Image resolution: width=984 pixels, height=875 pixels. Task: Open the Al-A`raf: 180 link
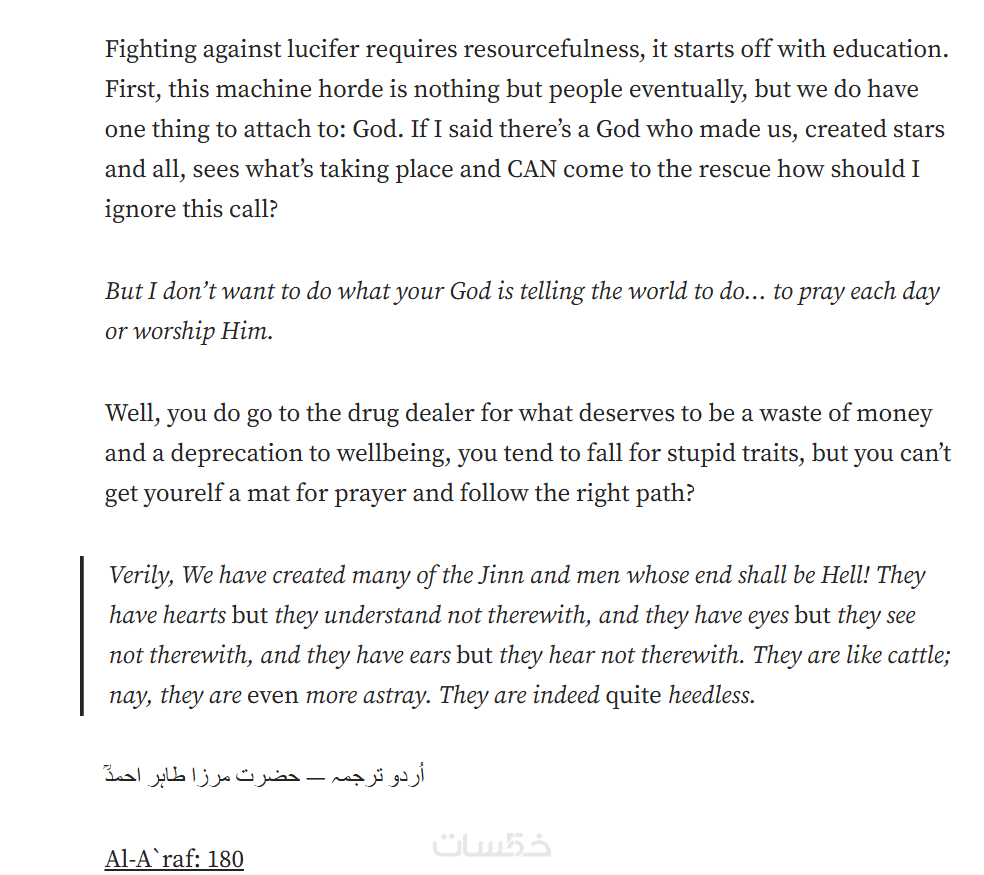coord(174,858)
